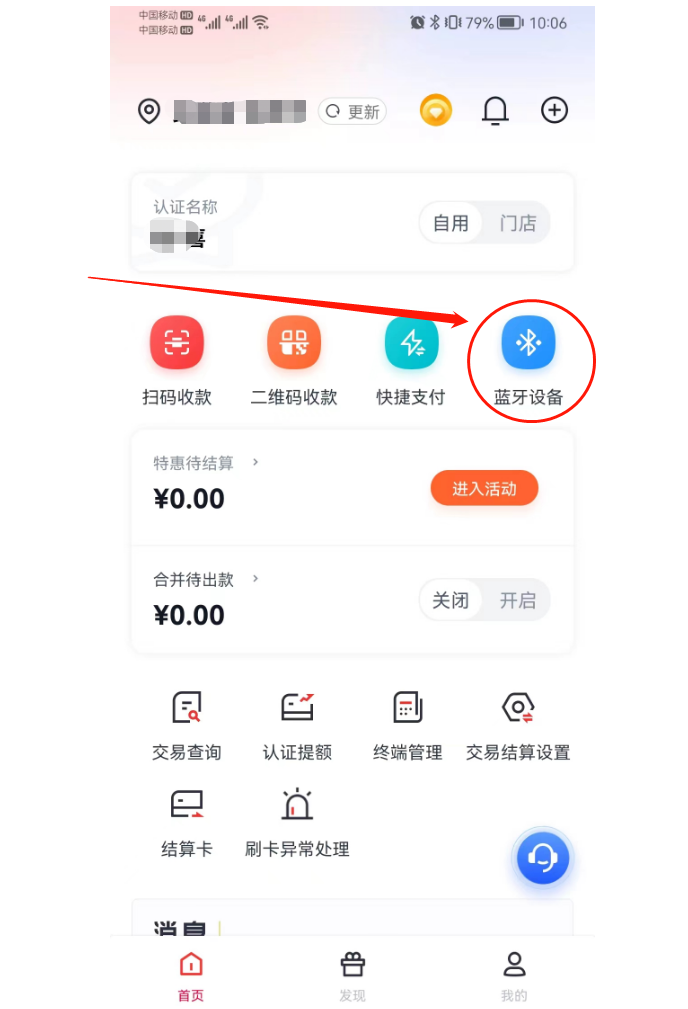Tap the 更新 location refresh button

coord(353,111)
